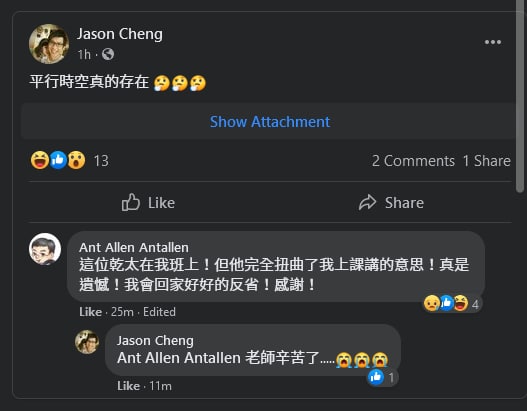The height and width of the screenshot is (411, 527).
Task: Tap Ant Allen Antallen's avatar
Action: click(x=45, y=249)
